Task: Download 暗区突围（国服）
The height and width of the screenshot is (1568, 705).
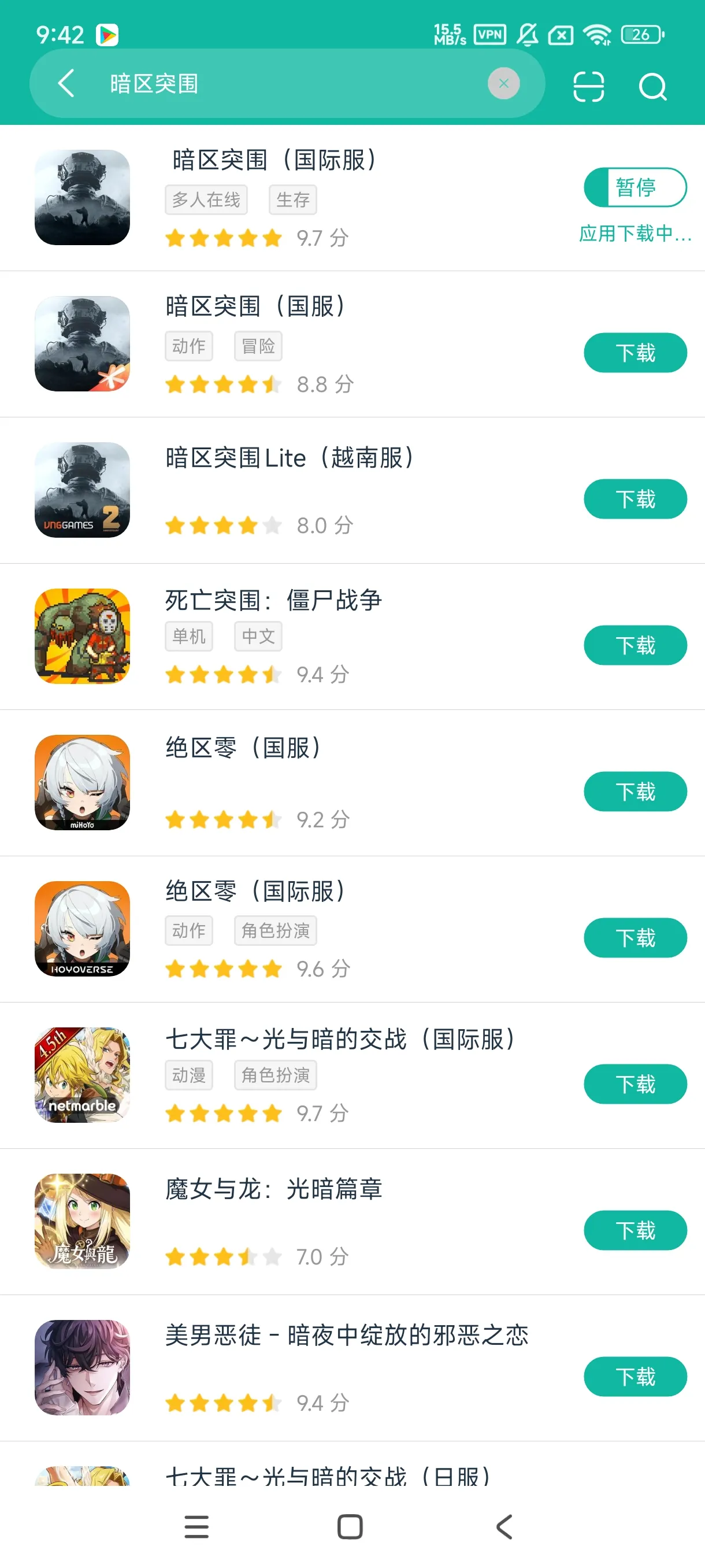Action: coord(635,353)
